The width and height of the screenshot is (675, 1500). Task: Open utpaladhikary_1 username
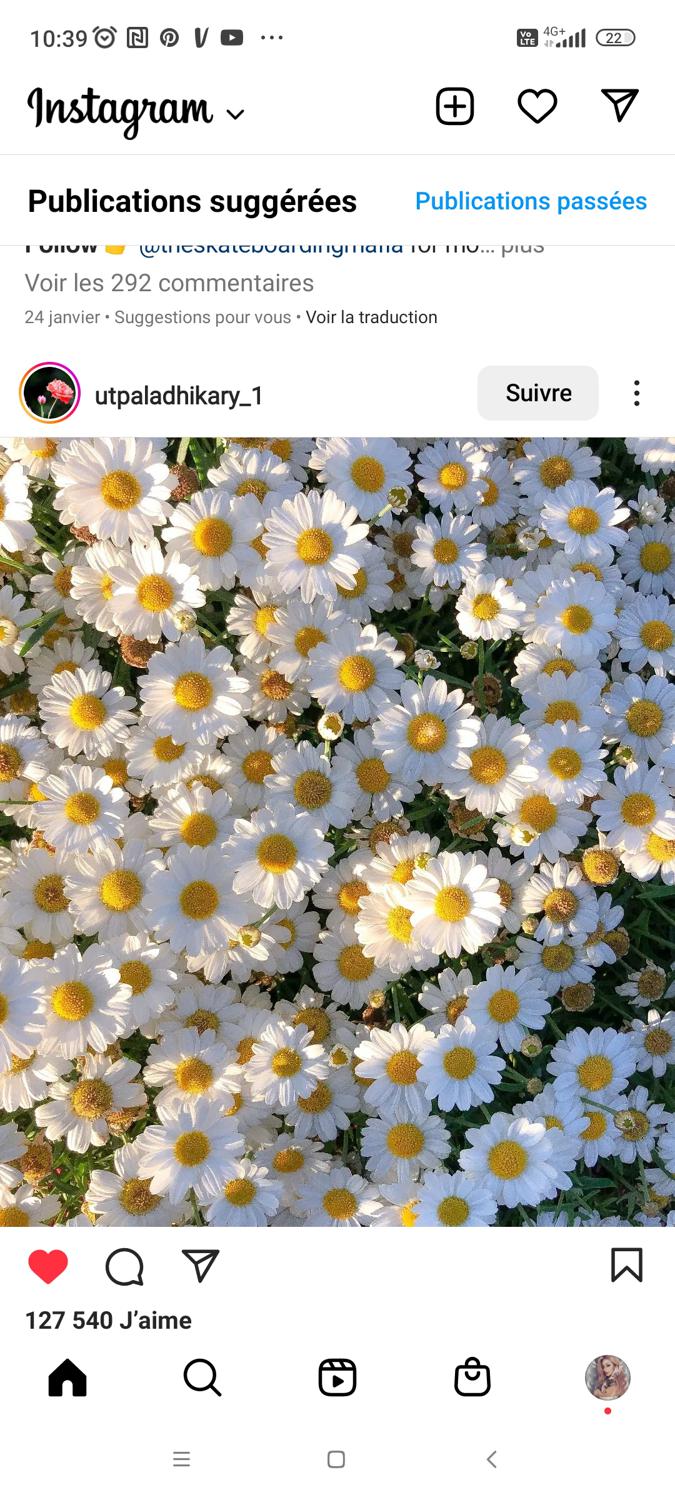[178, 396]
